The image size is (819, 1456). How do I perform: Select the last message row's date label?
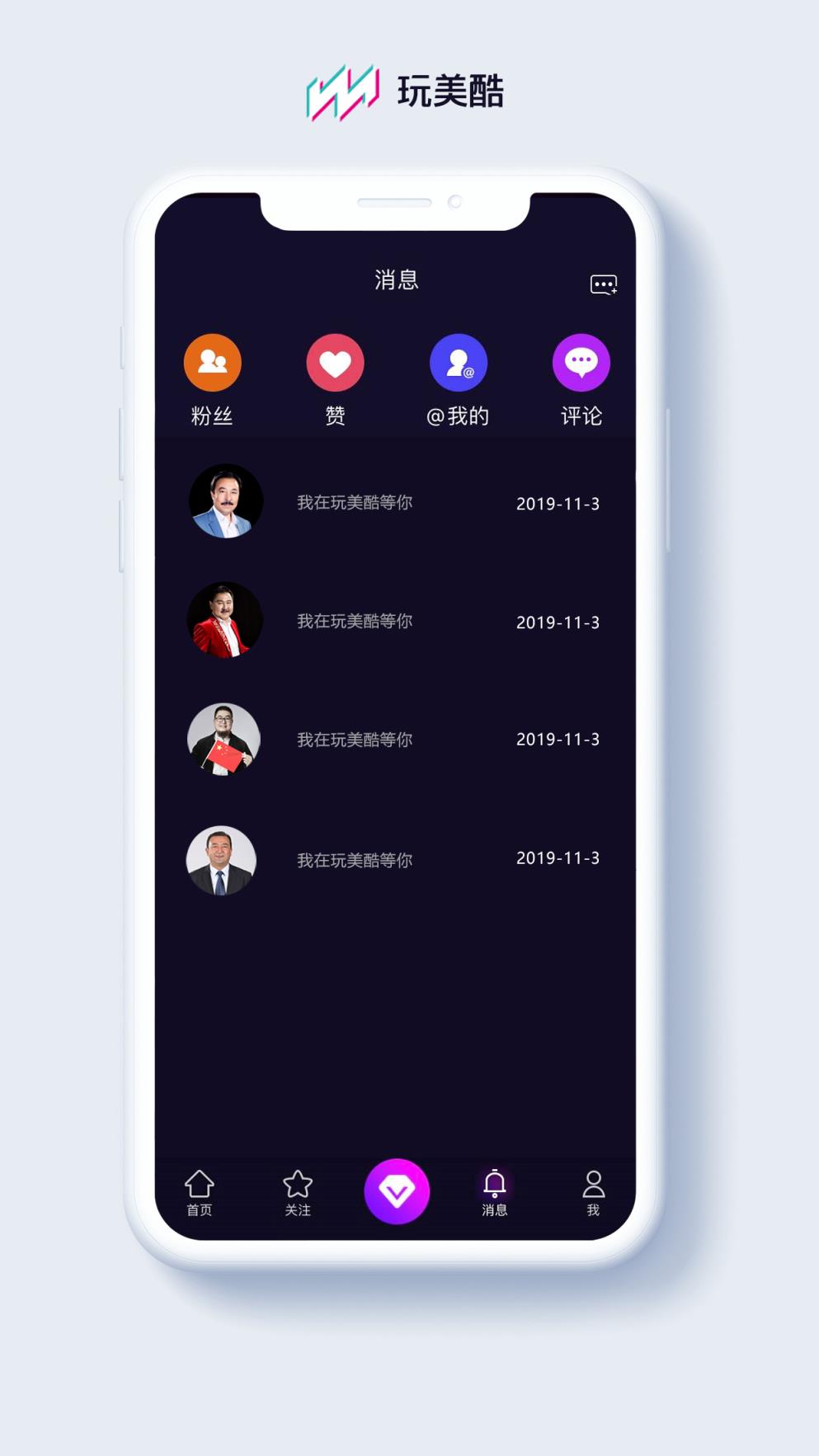tap(558, 858)
